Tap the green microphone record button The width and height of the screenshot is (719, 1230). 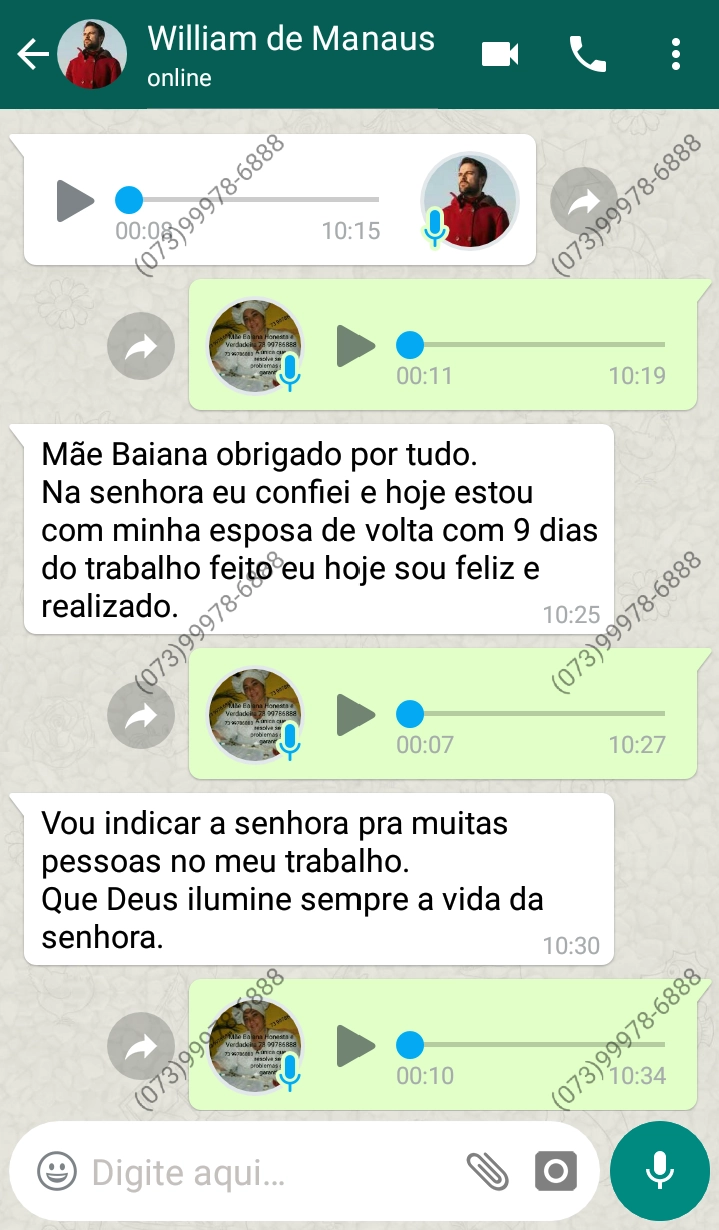click(659, 1171)
